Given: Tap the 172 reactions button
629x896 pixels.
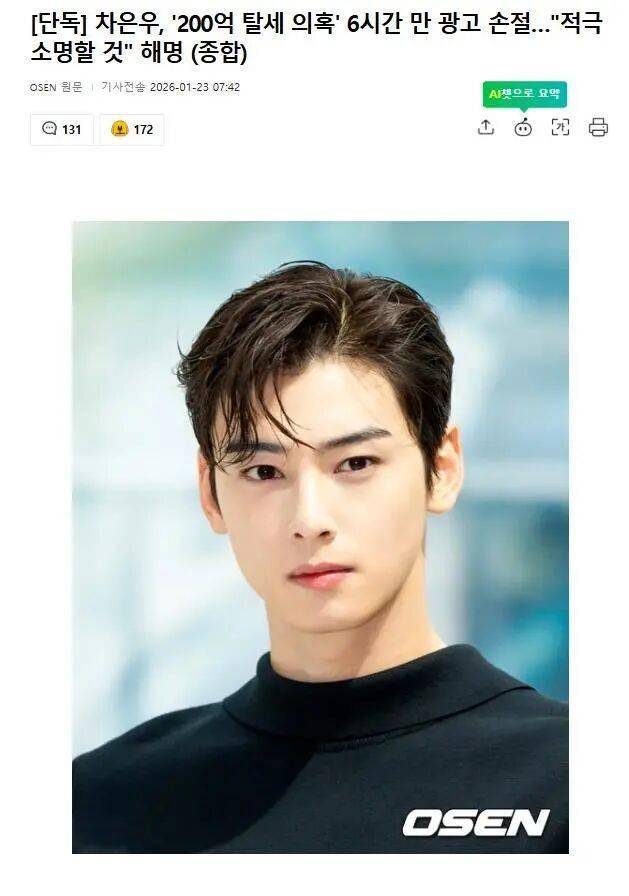Looking at the screenshot, I should click(132, 129).
